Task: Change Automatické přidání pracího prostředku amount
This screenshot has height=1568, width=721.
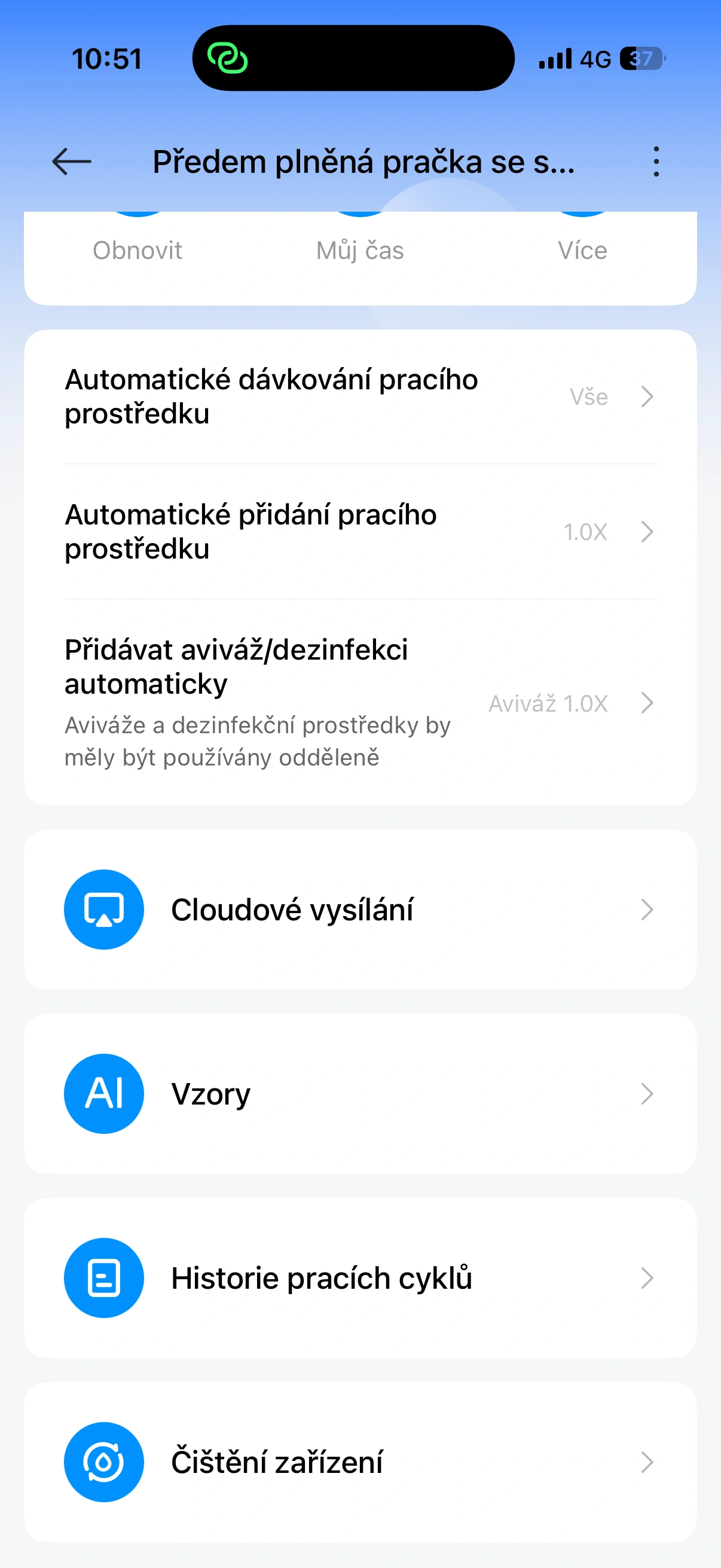Action: (360, 532)
